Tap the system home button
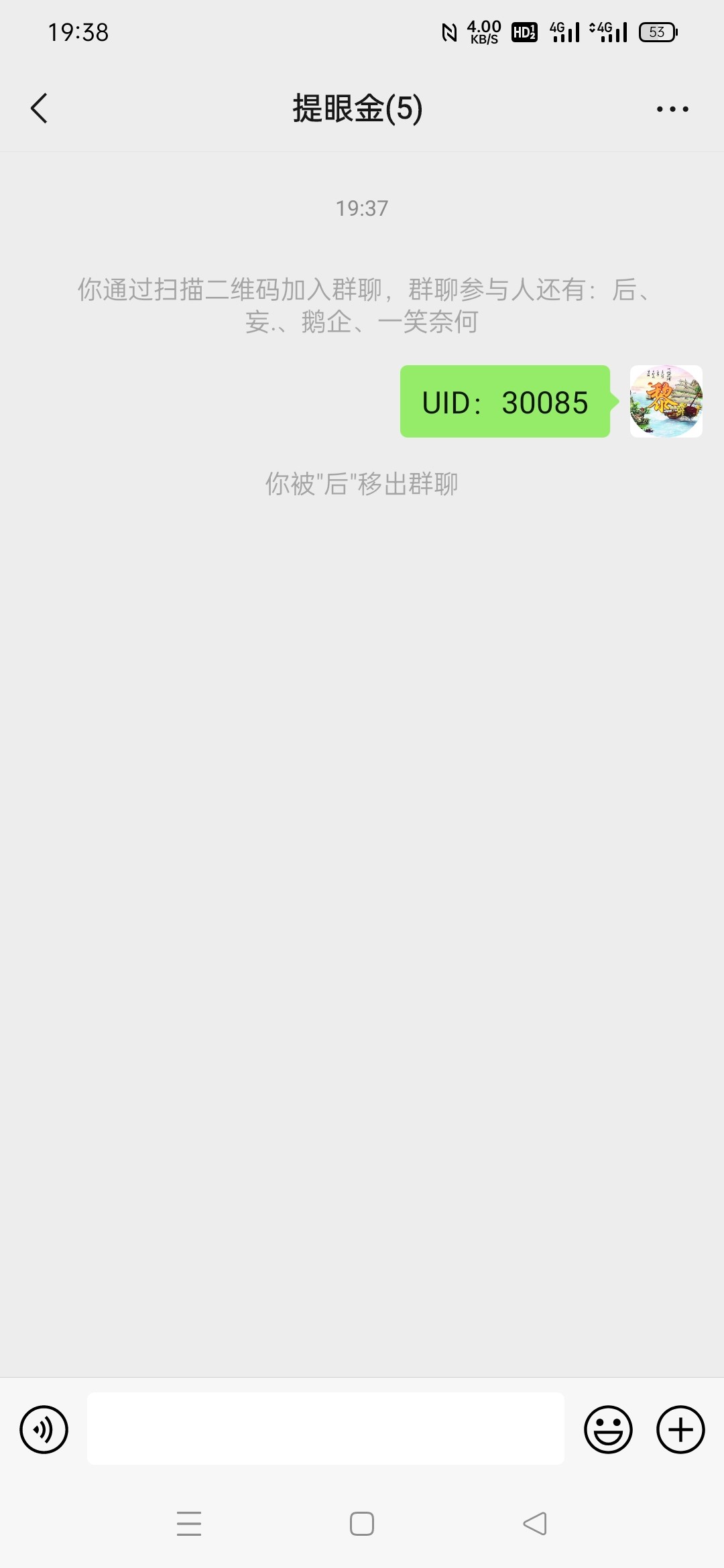The width and height of the screenshot is (724, 1568). click(x=362, y=1524)
